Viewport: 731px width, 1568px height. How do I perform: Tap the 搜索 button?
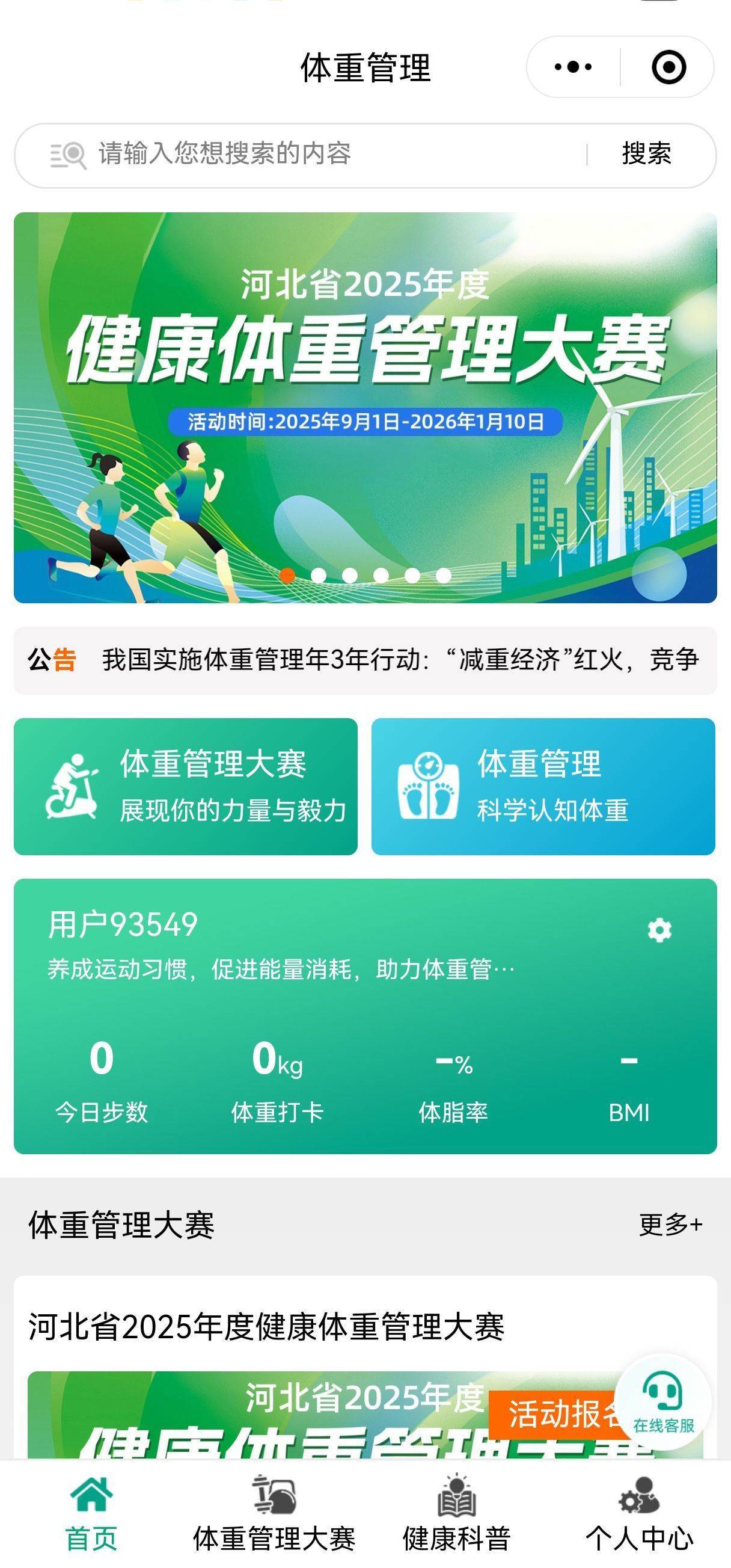[x=646, y=154]
